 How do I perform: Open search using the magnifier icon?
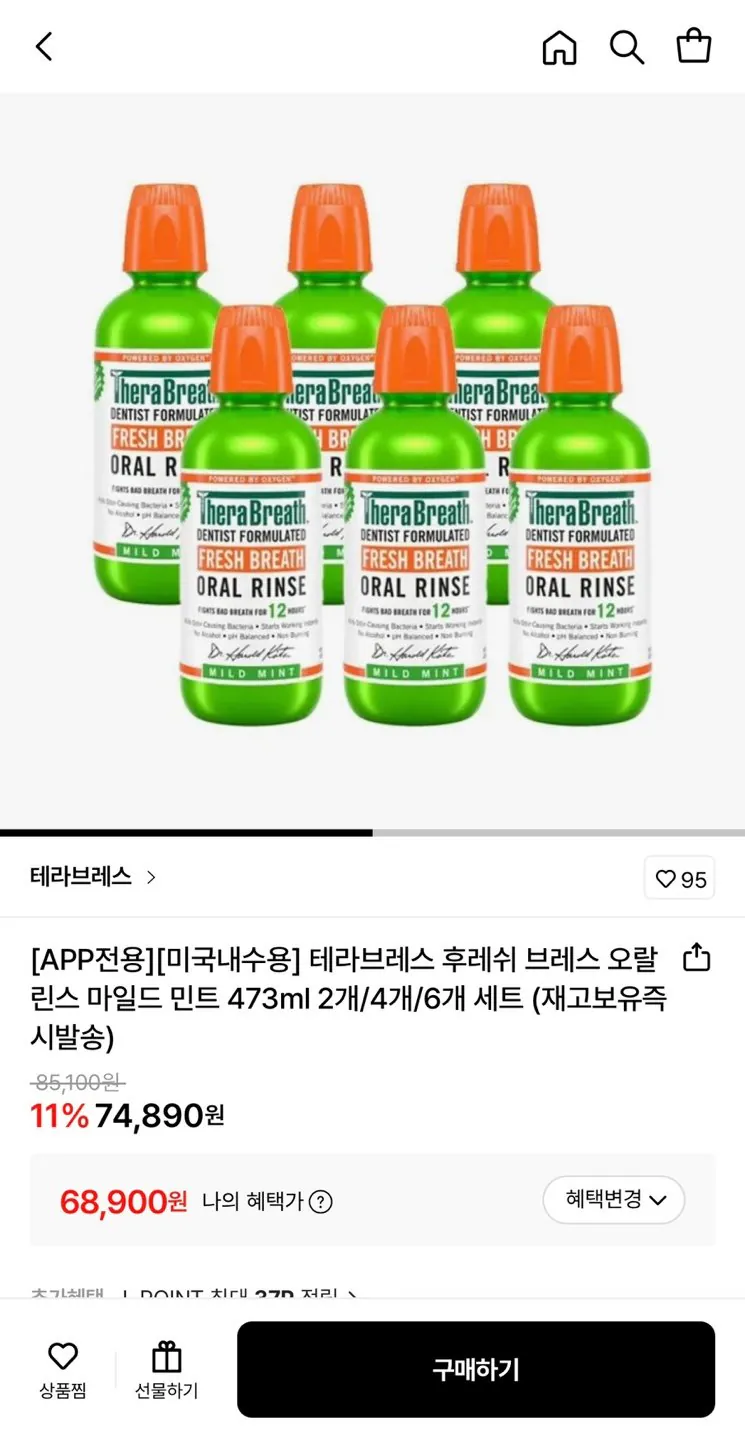click(x=627, y=46)
